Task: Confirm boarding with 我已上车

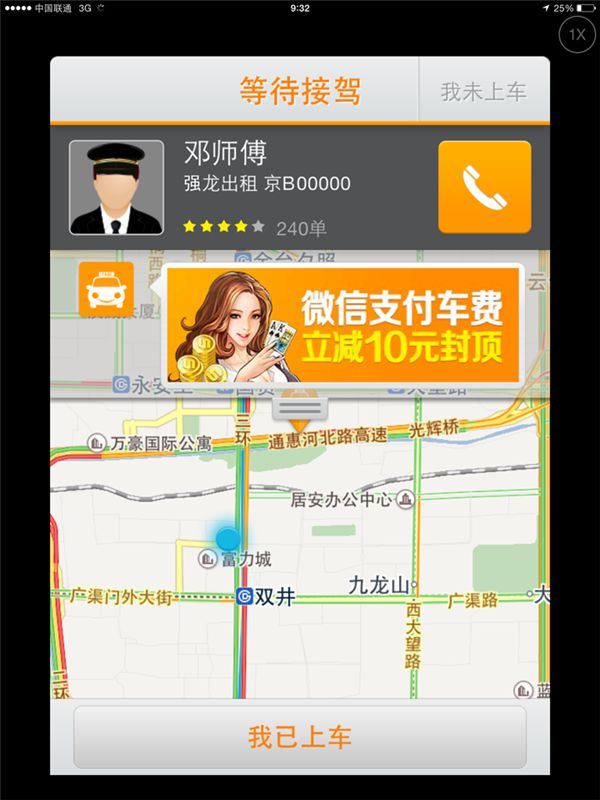Action: click(300, 738)
